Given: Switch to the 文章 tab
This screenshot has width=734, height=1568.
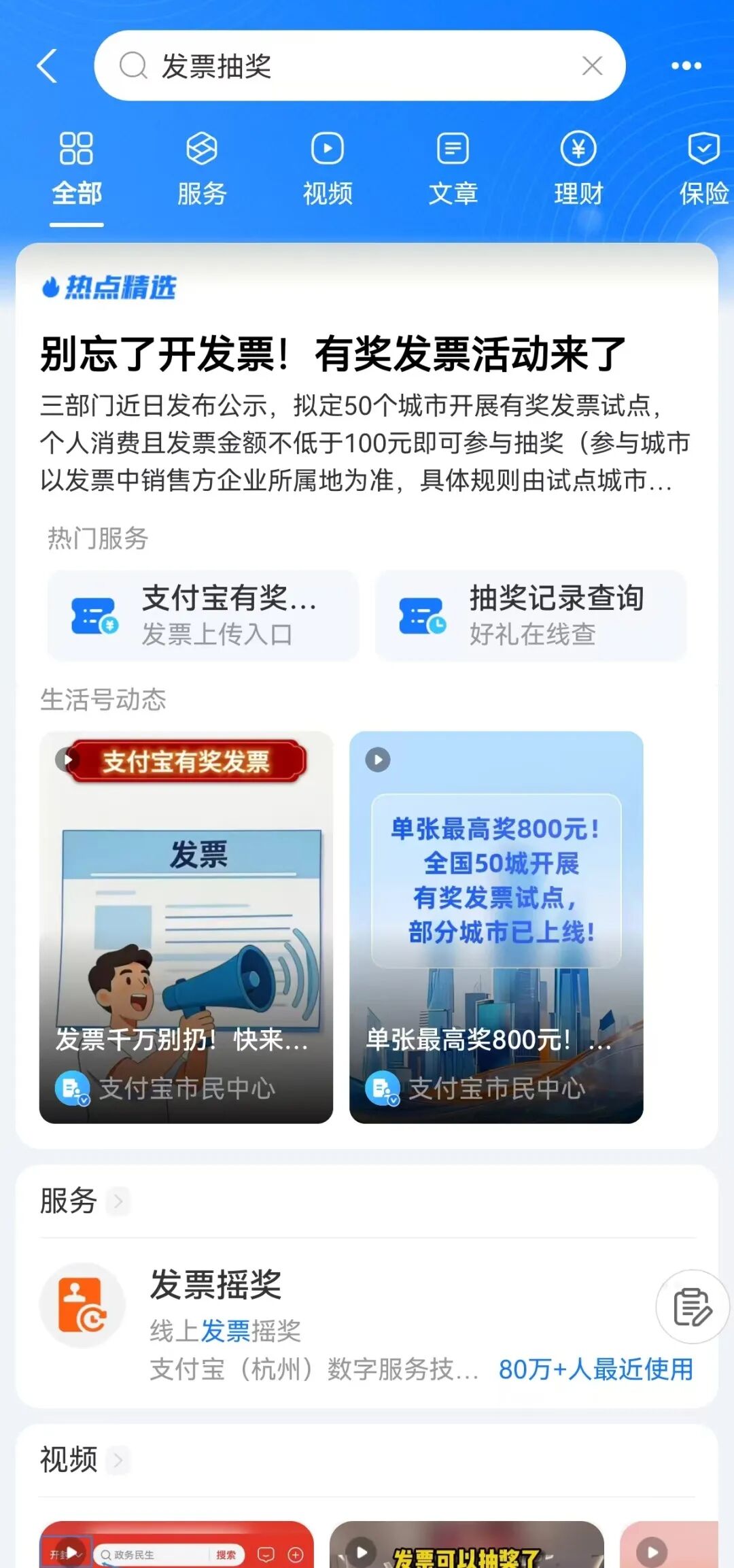Looking at the screenshot, I should click(453, 170).
